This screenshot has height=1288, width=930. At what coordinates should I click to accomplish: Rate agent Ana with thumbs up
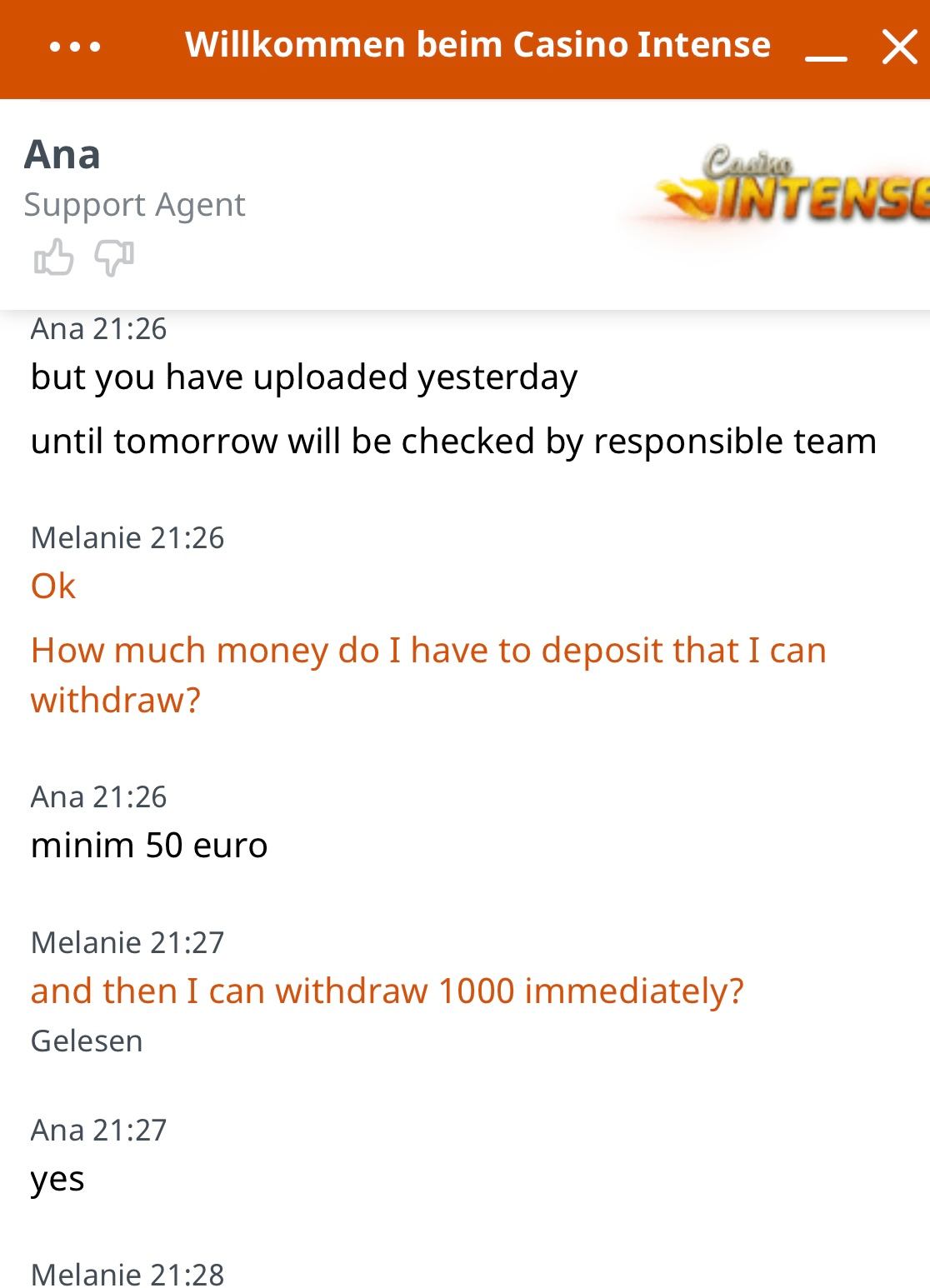[53, 257]
